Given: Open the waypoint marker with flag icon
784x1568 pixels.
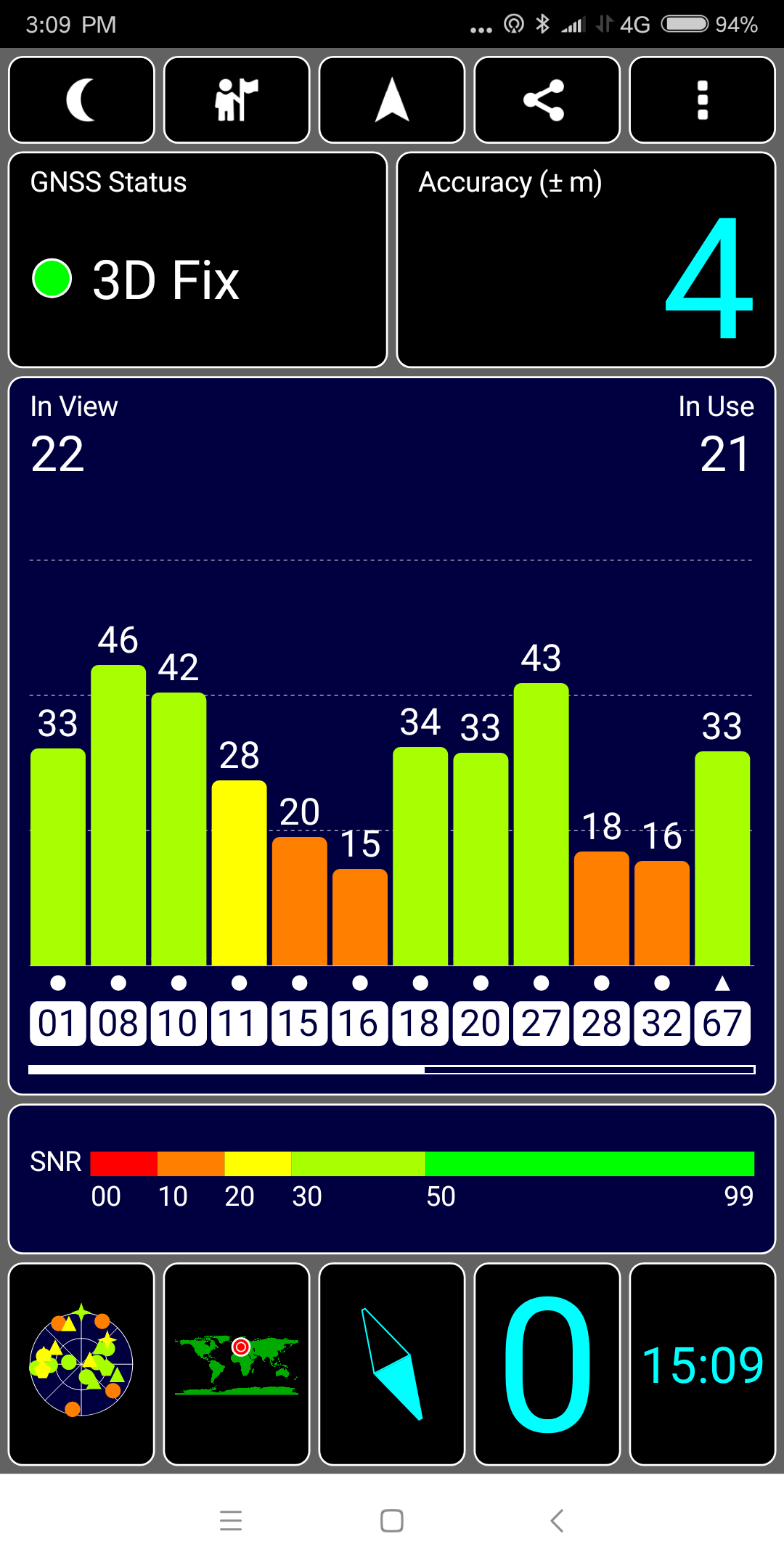Looking at the screenshot, I should click(x=237, y=99).
